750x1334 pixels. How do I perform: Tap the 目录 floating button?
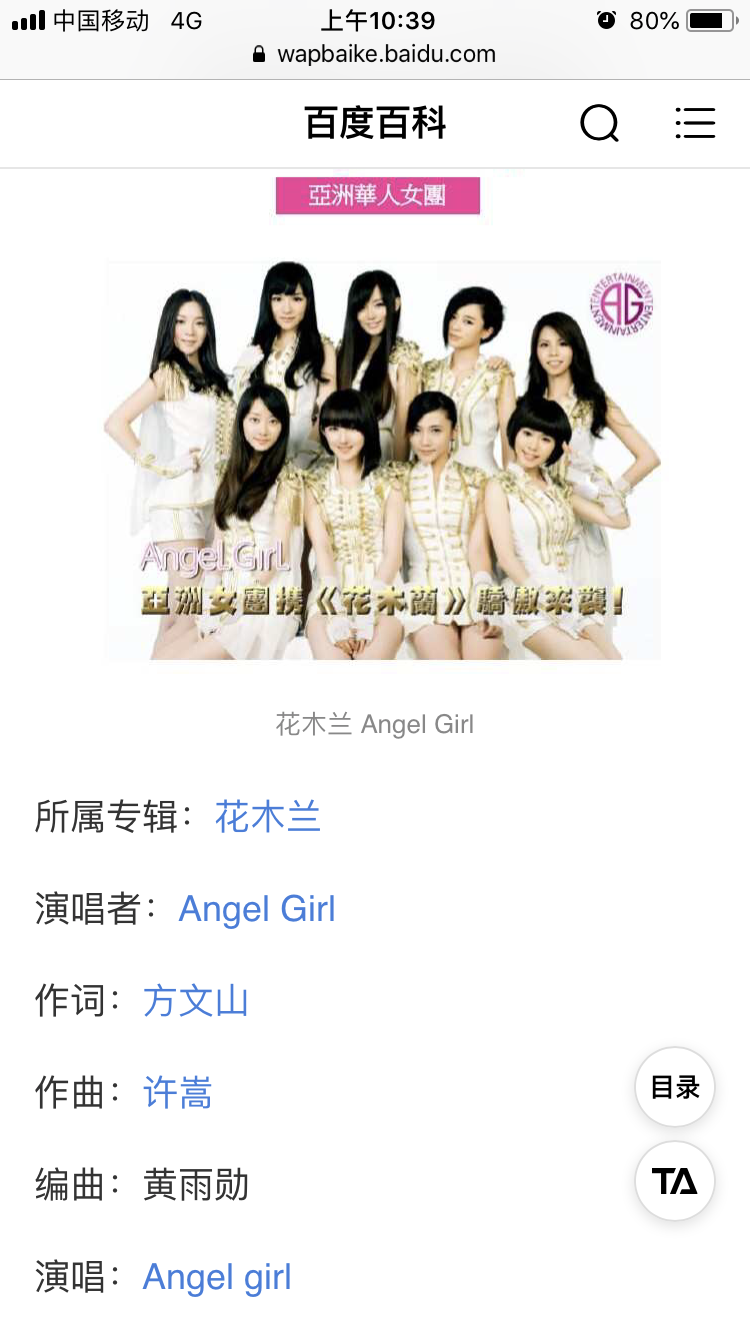pos(675,1087)
